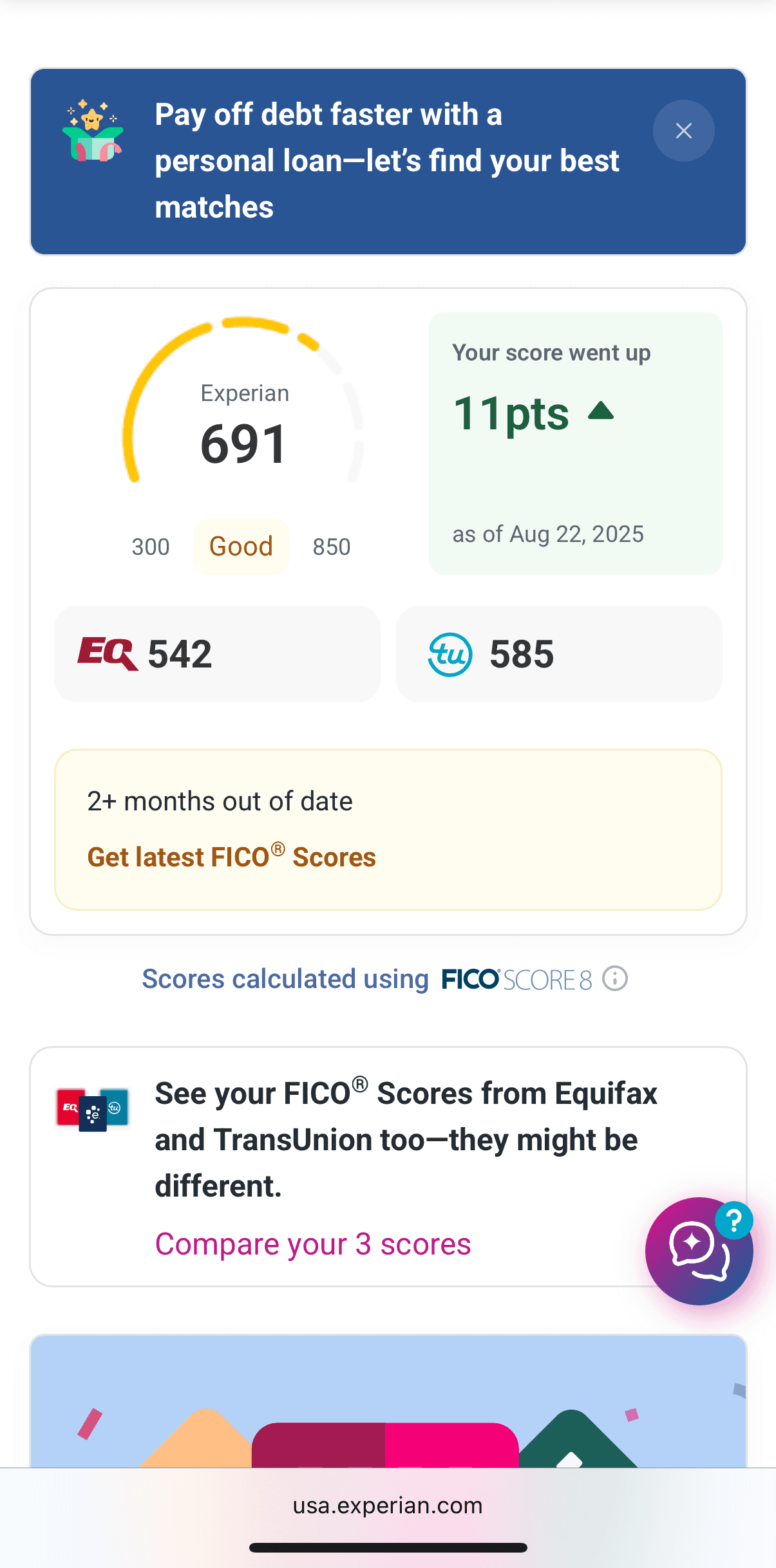Open the chat assistant bubble icon
The image size is (776, 1568).
[699, 1251]
